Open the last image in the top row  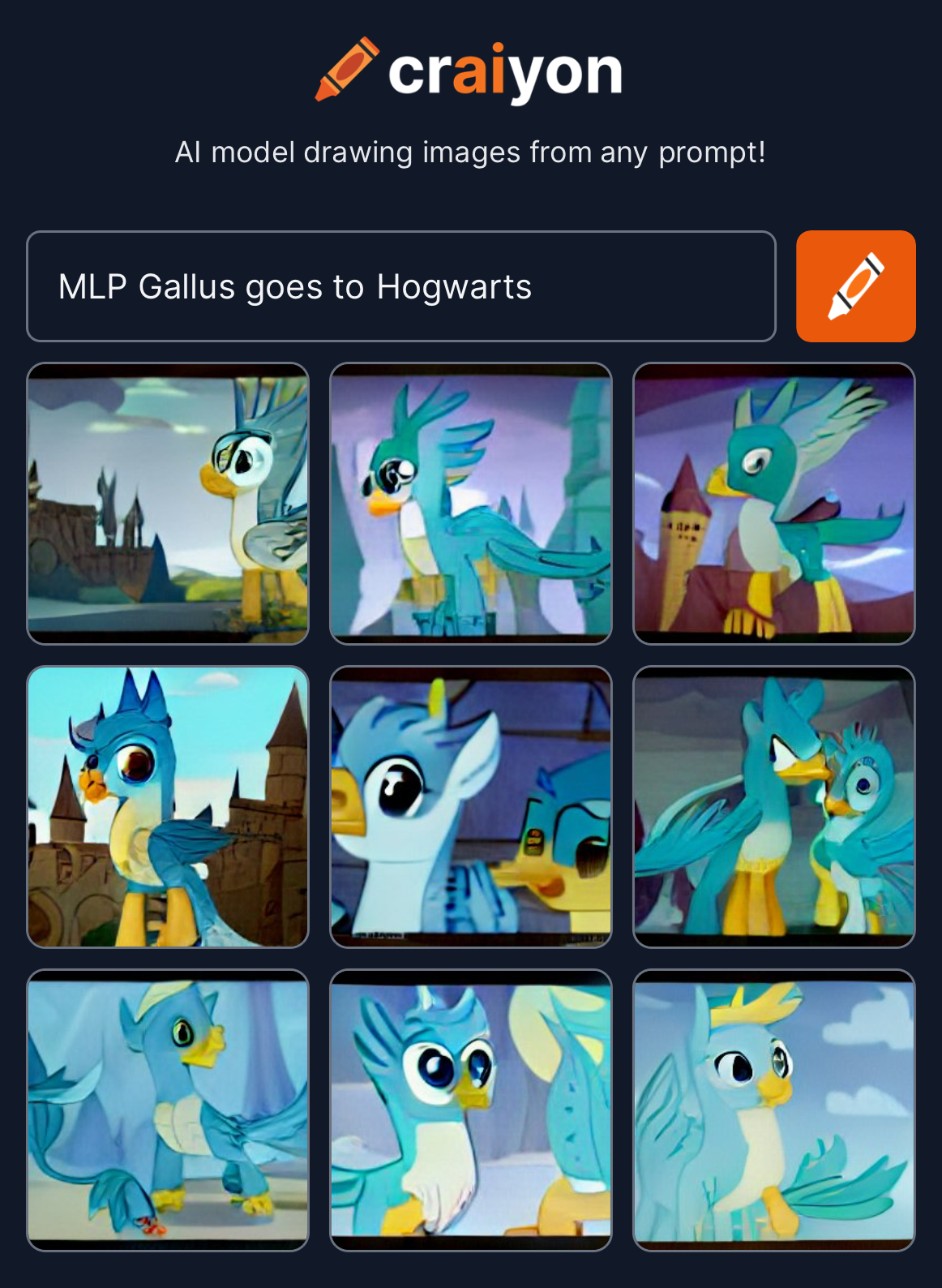pyautogui.click(x=773, y=504)
